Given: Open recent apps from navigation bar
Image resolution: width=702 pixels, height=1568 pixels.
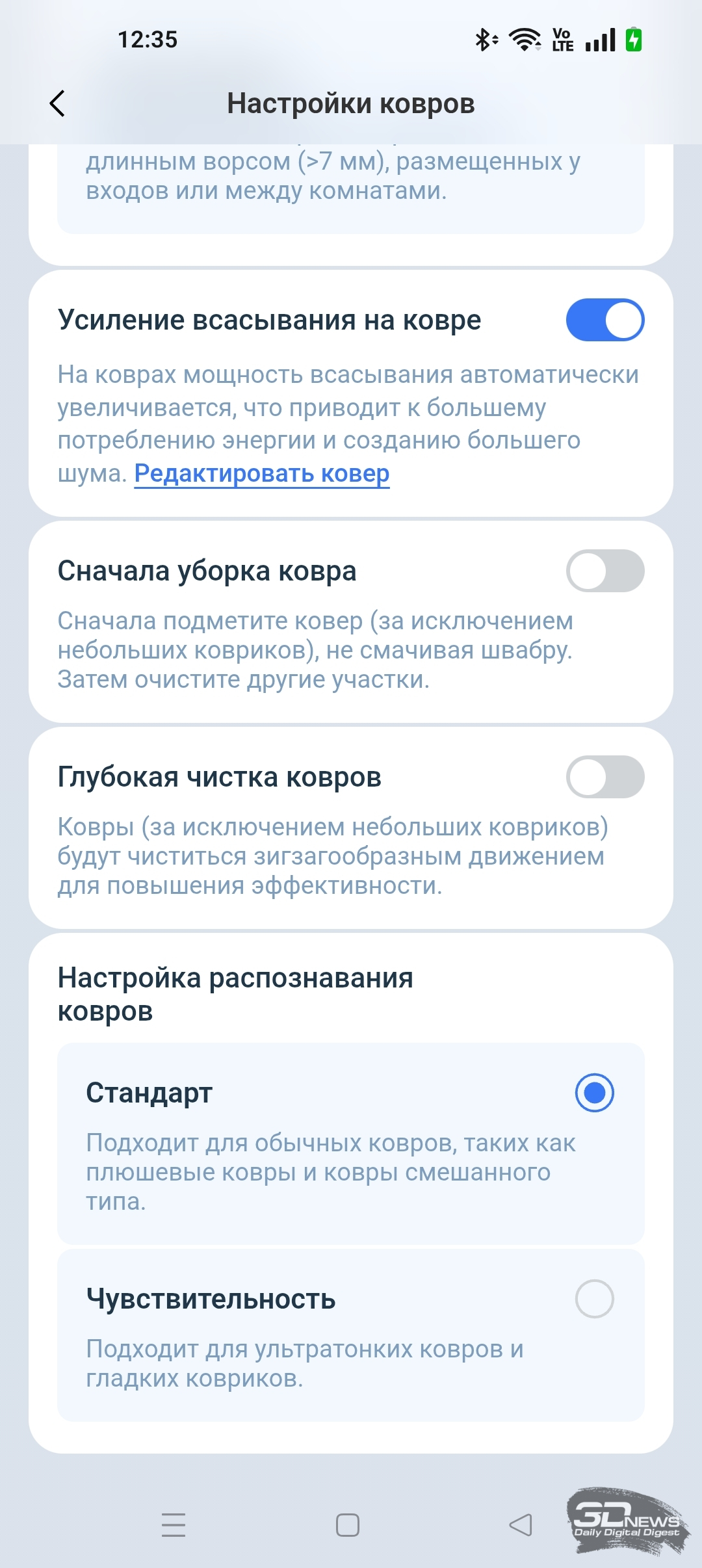Looking at the screenshot, I should coord(174,1524).
